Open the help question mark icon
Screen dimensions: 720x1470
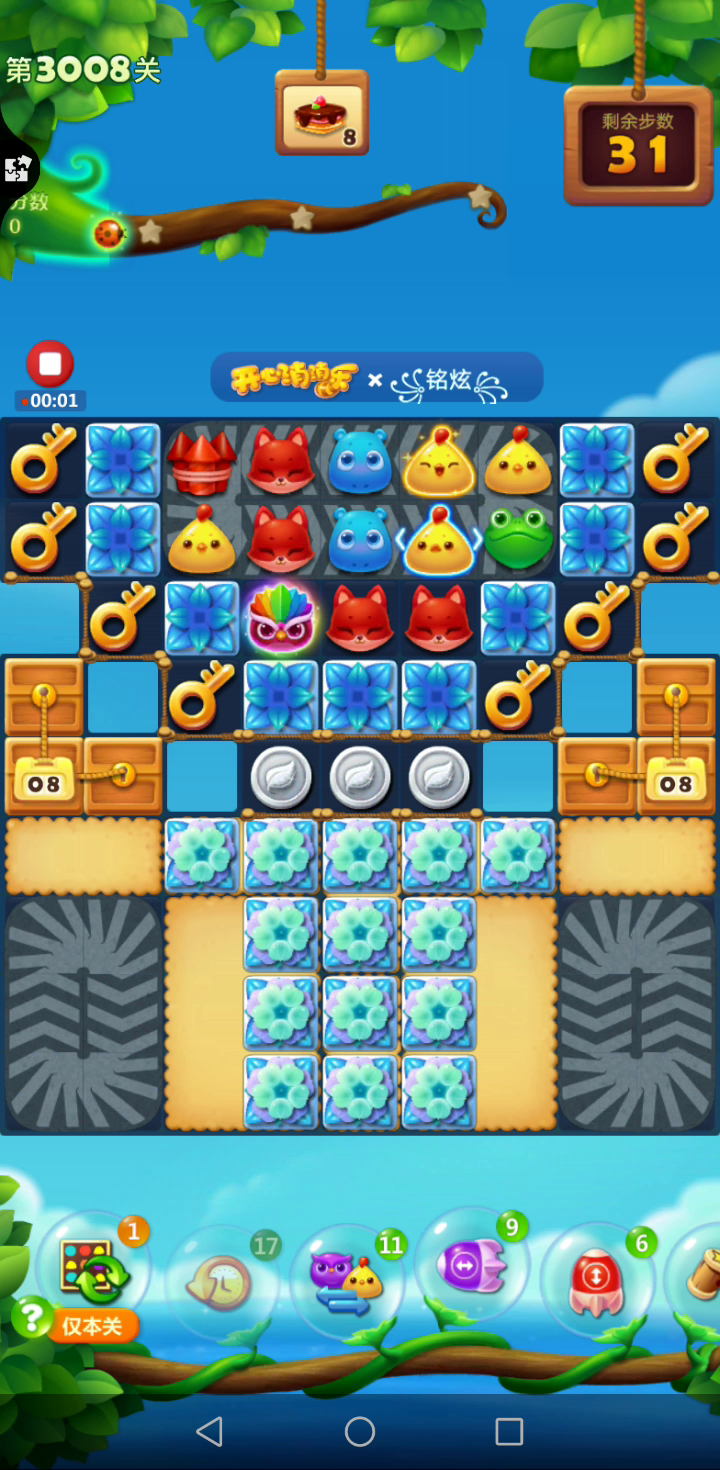point(32,1317)
